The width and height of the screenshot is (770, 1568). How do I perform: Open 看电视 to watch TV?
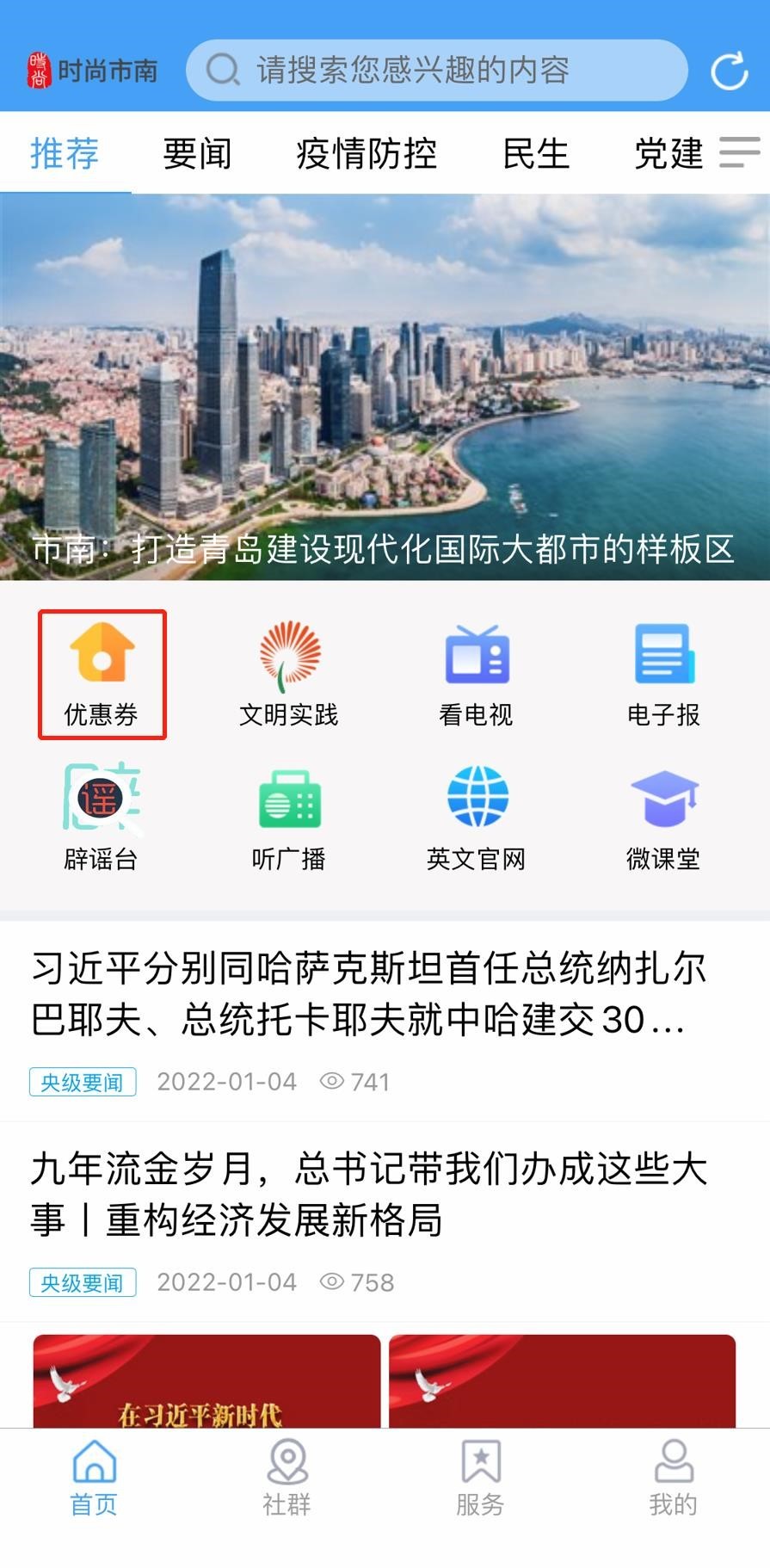point(476,674)
